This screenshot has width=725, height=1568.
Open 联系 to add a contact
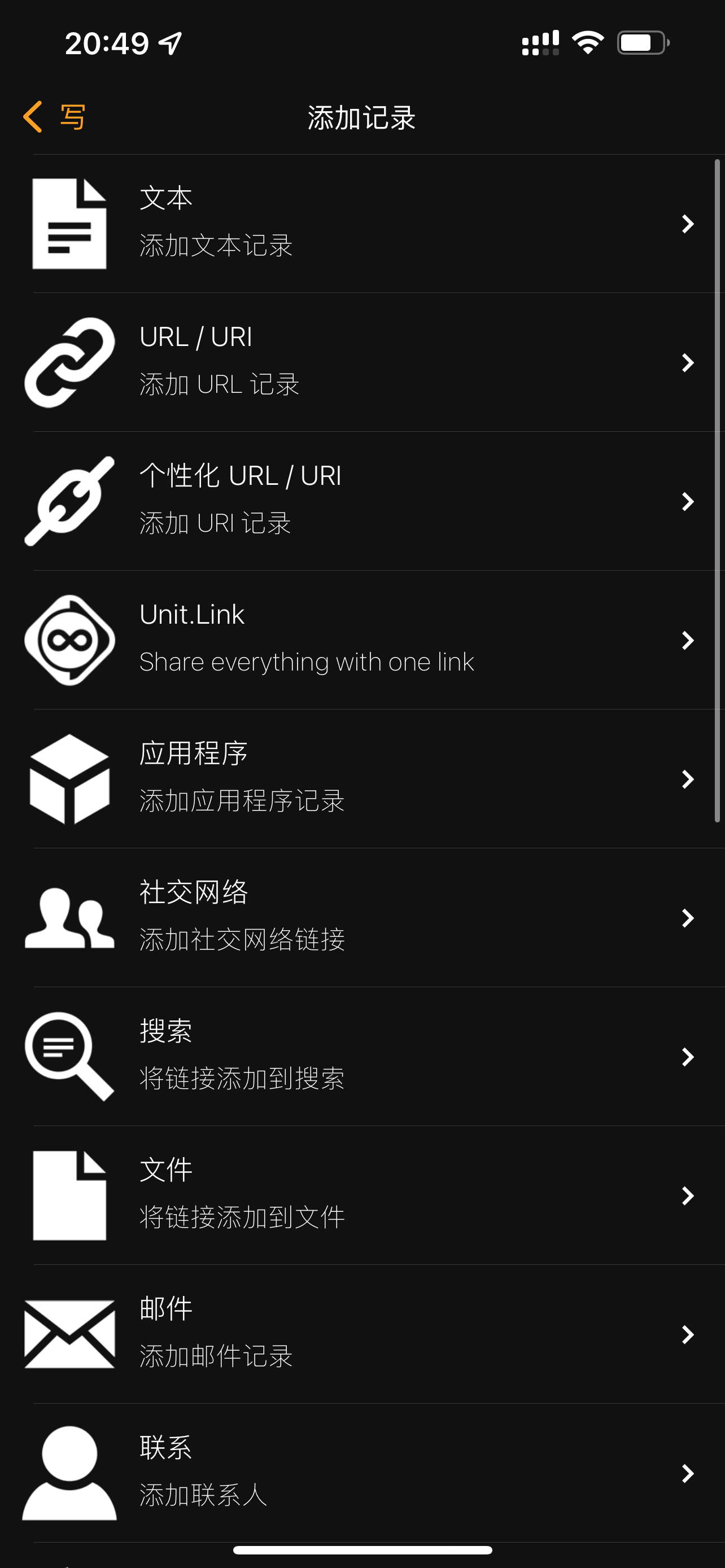pos(362,1473)
